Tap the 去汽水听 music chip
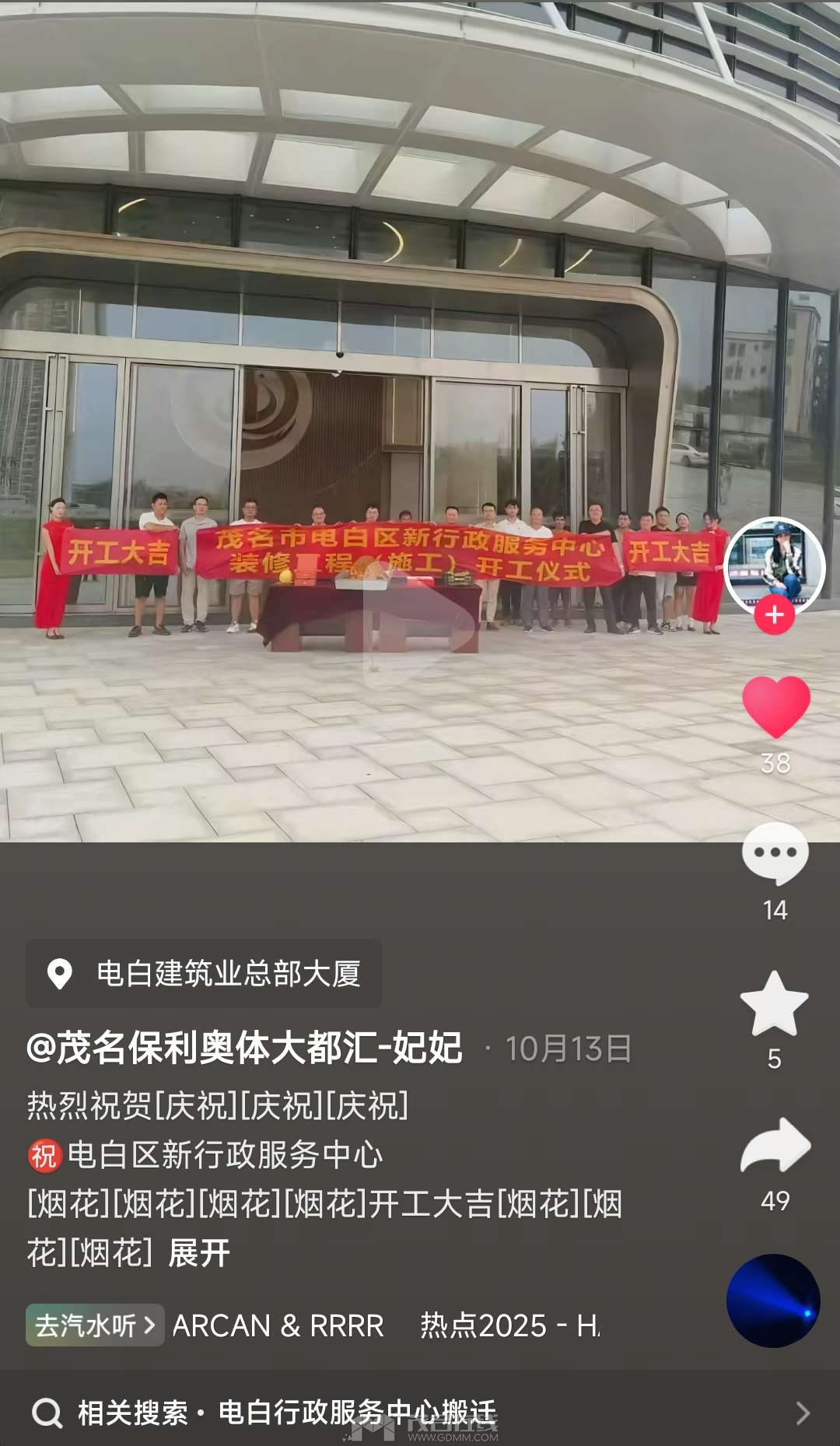This screenshot has width=840, height=1446. (x=95, y=1325)
